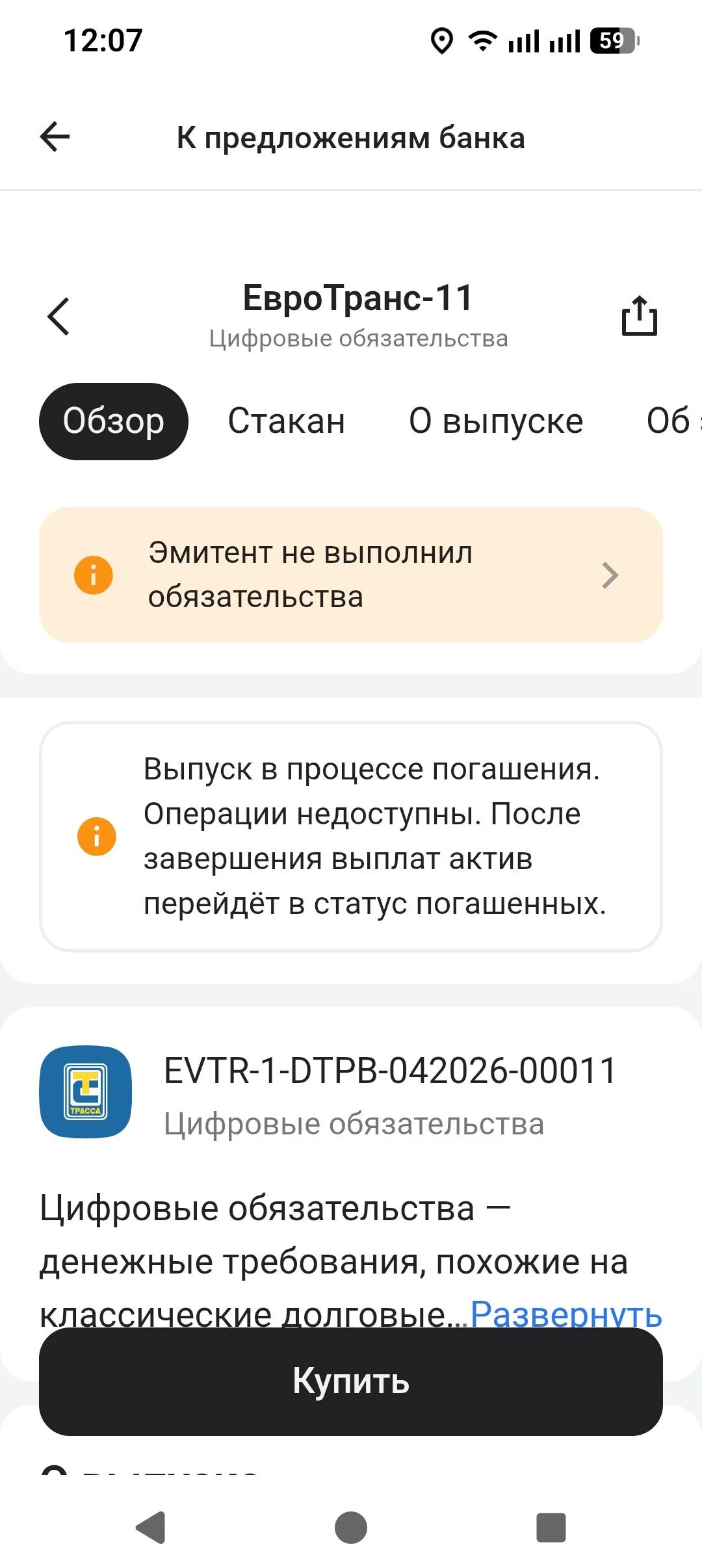Viewport: 702px width, 1568px height.
Task: Open recent apps from the navigation bar
Action: (x=551, y=1527)
